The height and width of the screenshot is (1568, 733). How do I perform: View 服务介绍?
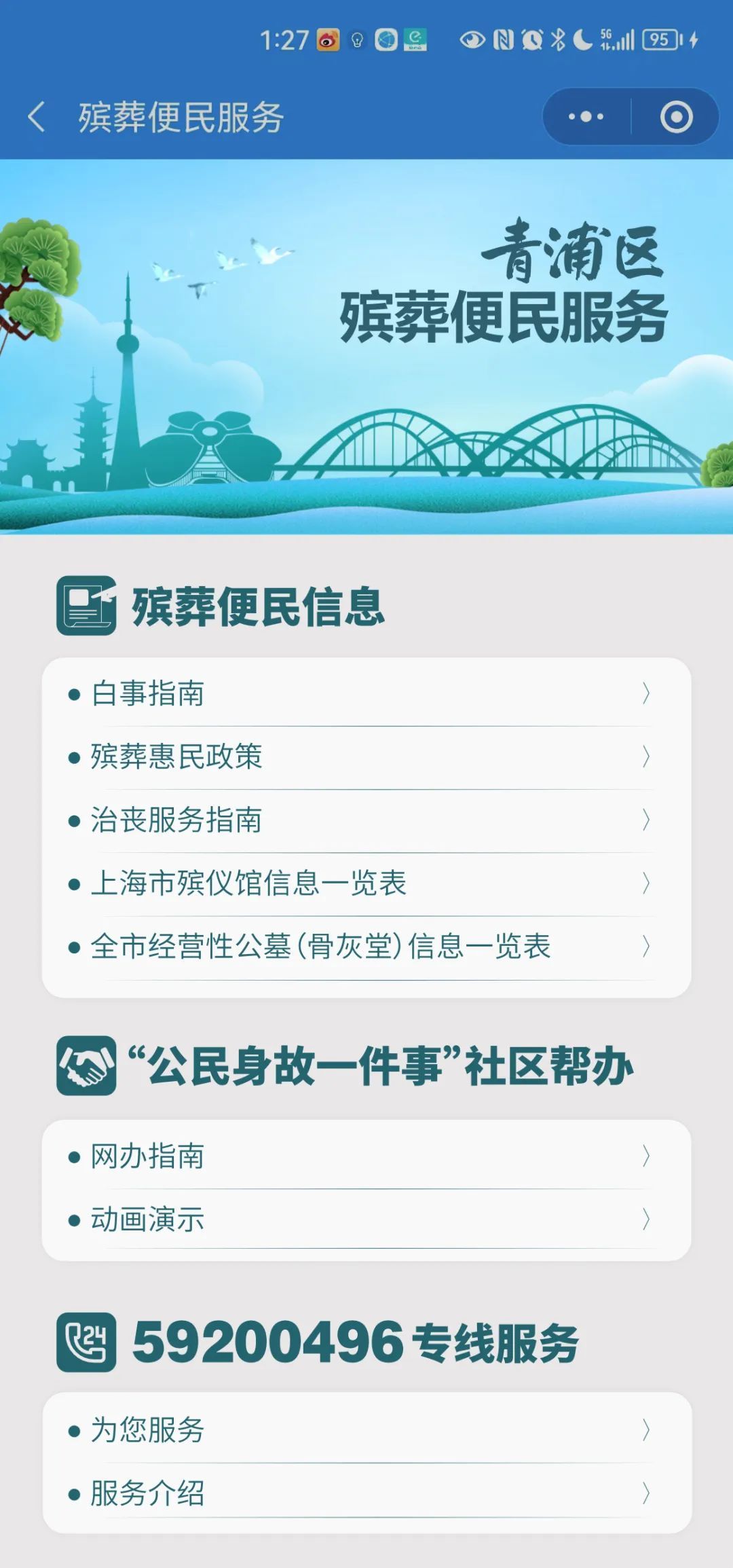366,1493
